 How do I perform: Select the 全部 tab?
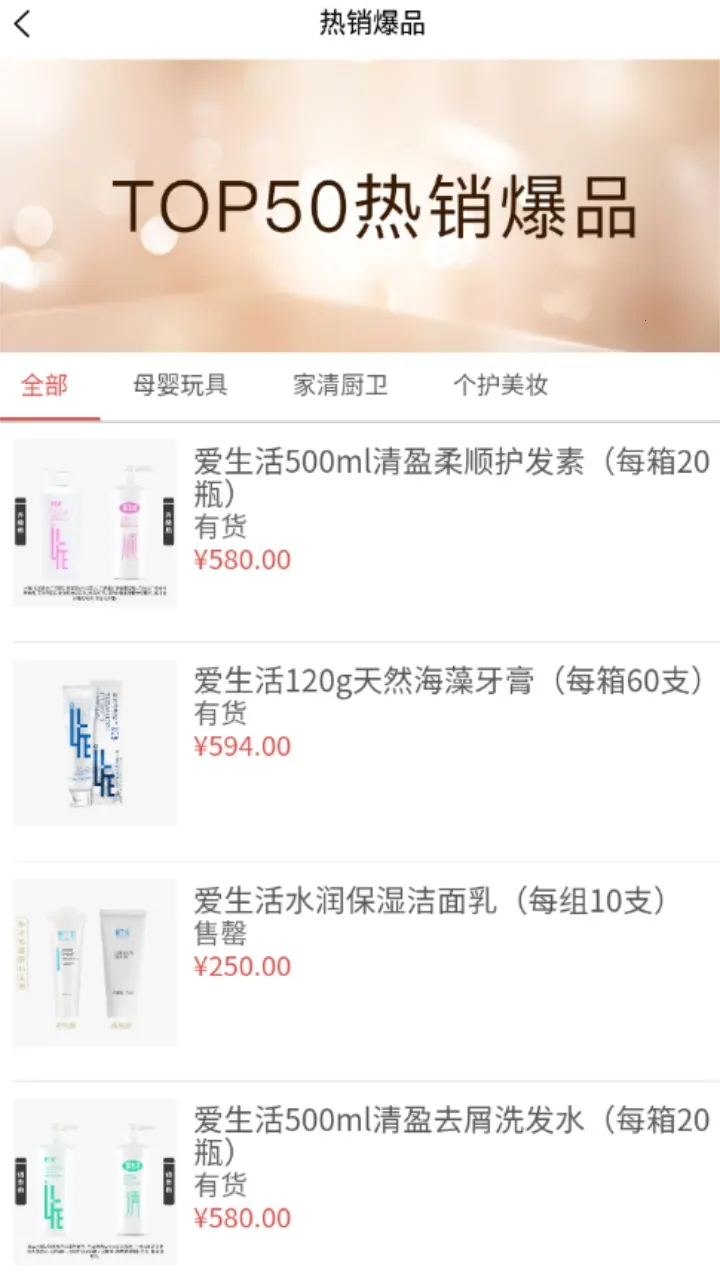tap(45, 385)
